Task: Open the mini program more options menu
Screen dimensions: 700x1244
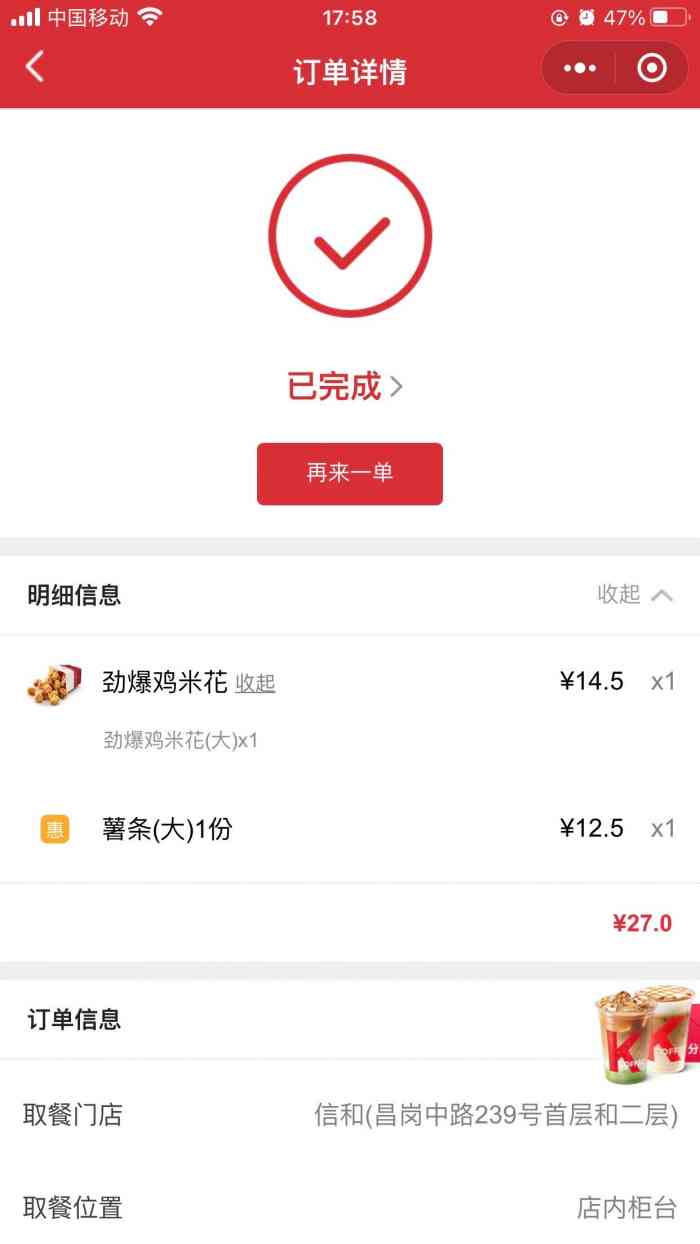Action: point(580,69)
